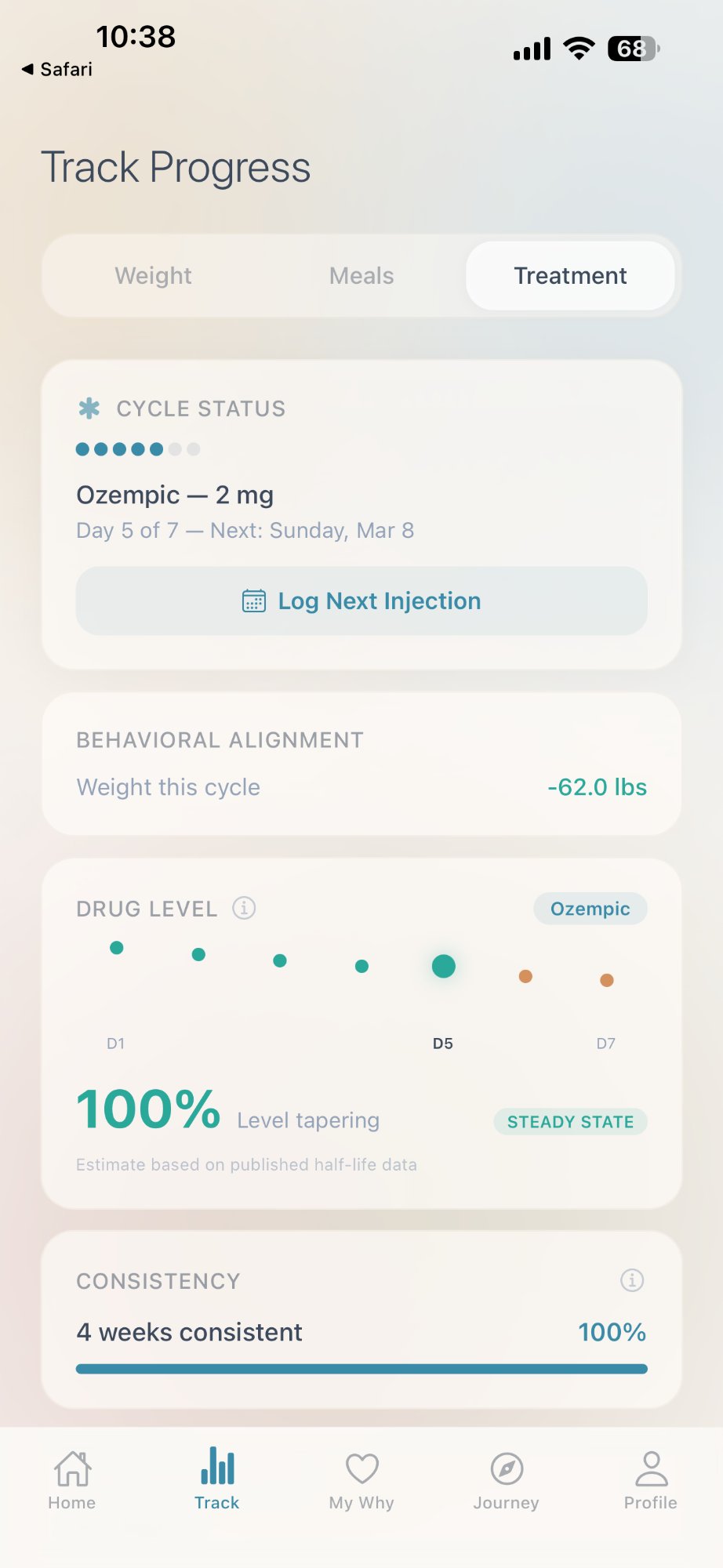
Task: Tap the blue consistency progress bar
Action: (361, 1368)
